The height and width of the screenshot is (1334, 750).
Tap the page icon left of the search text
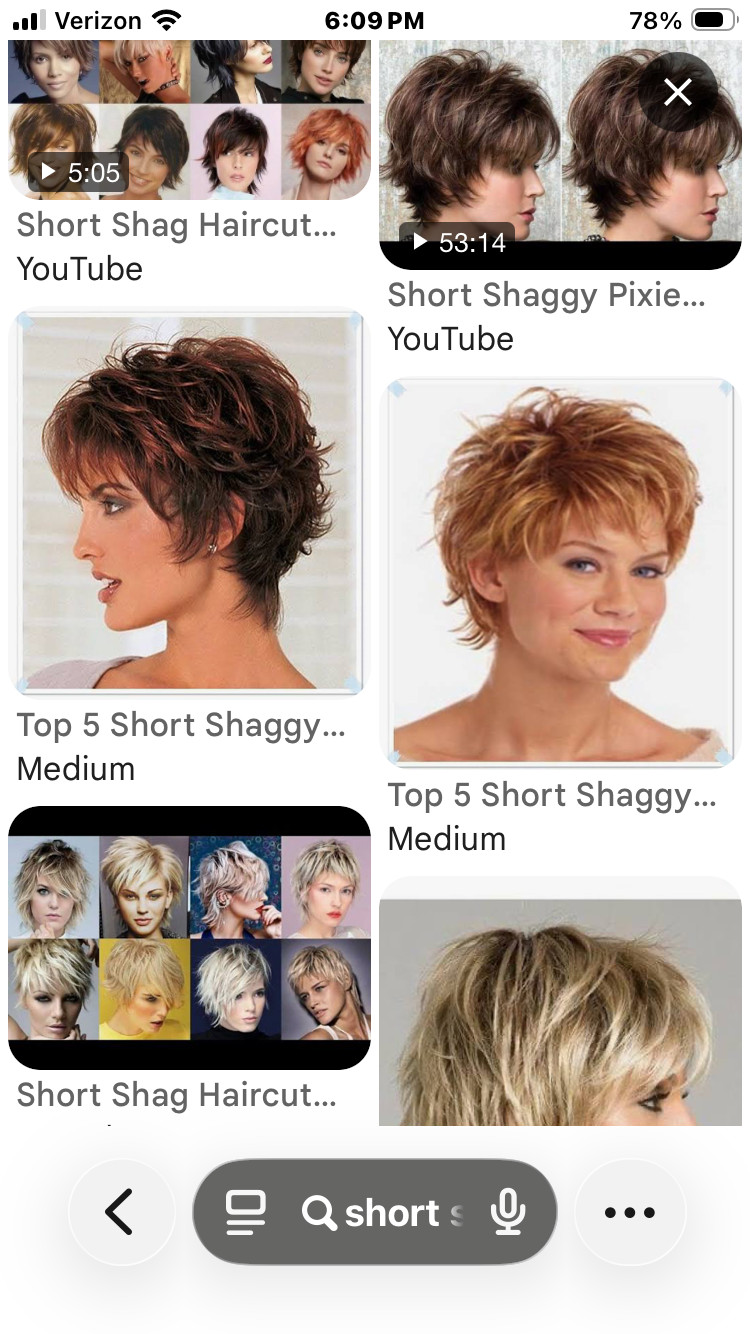point(245,1213)
